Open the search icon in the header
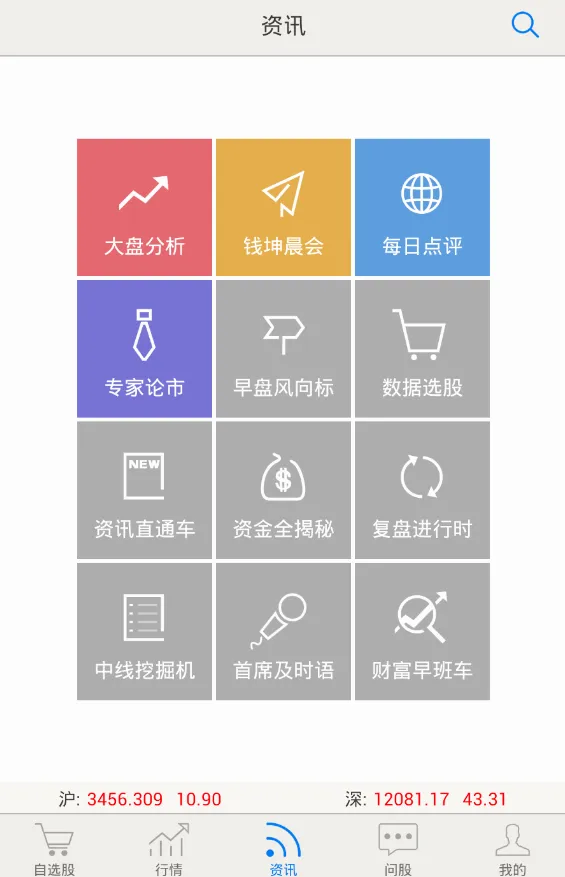Image resolution: width=565 pixels, height=877 pixels. [x=525, y=25]
